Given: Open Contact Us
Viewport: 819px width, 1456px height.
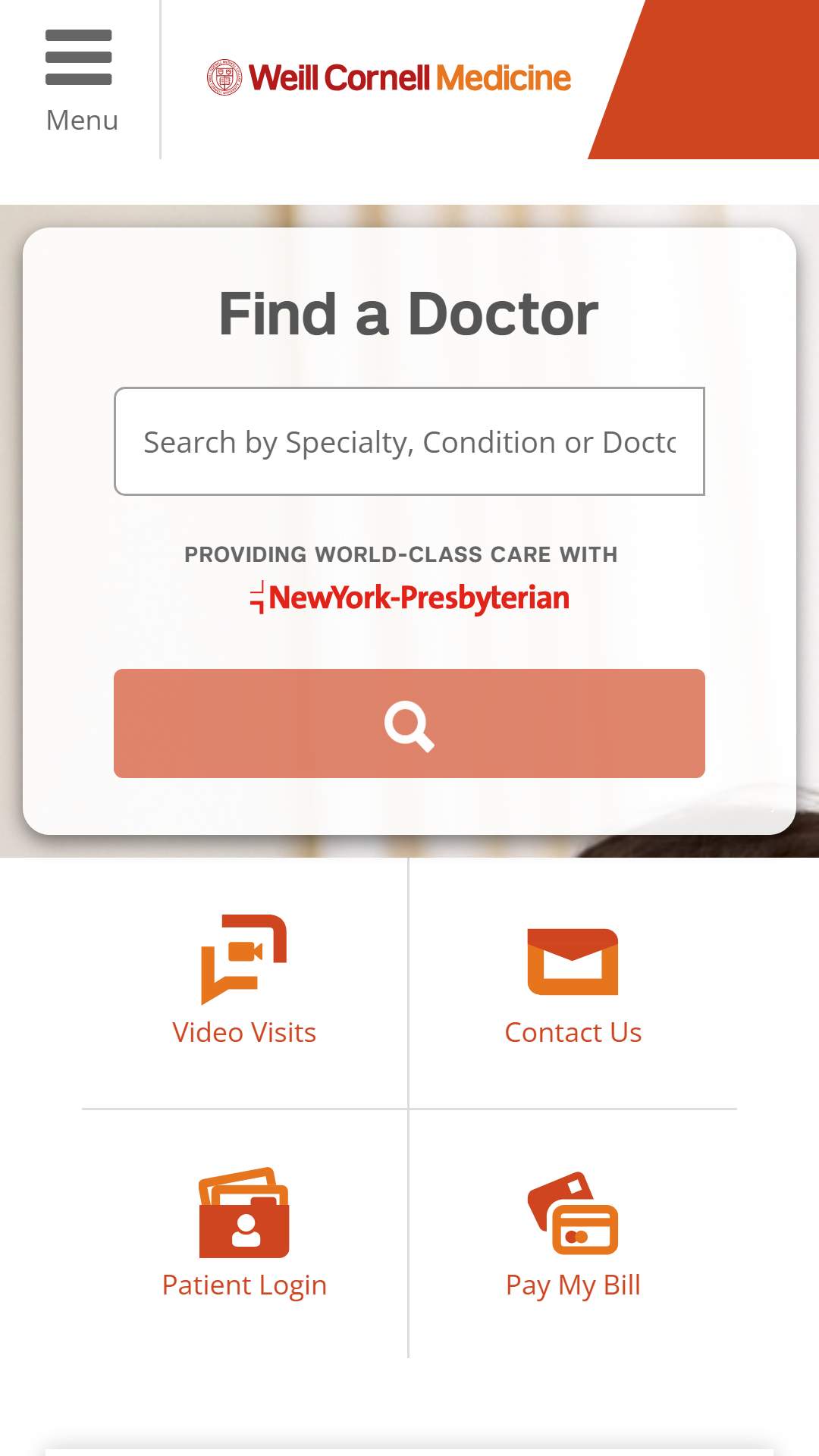Looking at the screenshot, I should click(573, 982).
